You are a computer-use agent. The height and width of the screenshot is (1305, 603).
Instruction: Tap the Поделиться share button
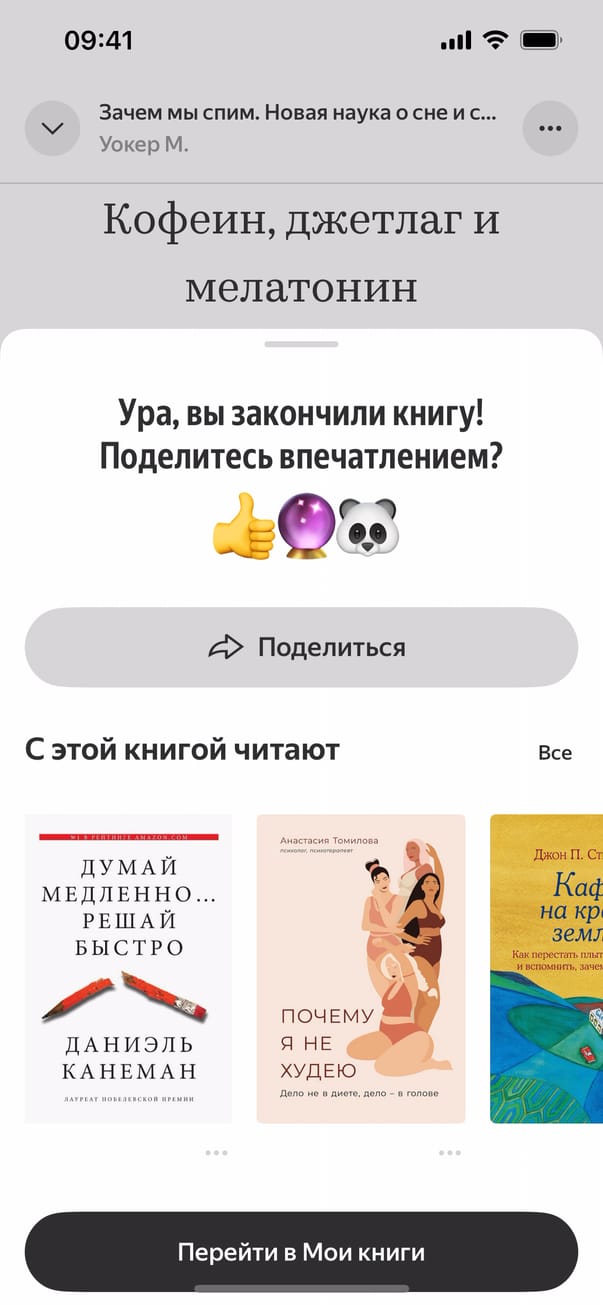pos(301,647)
